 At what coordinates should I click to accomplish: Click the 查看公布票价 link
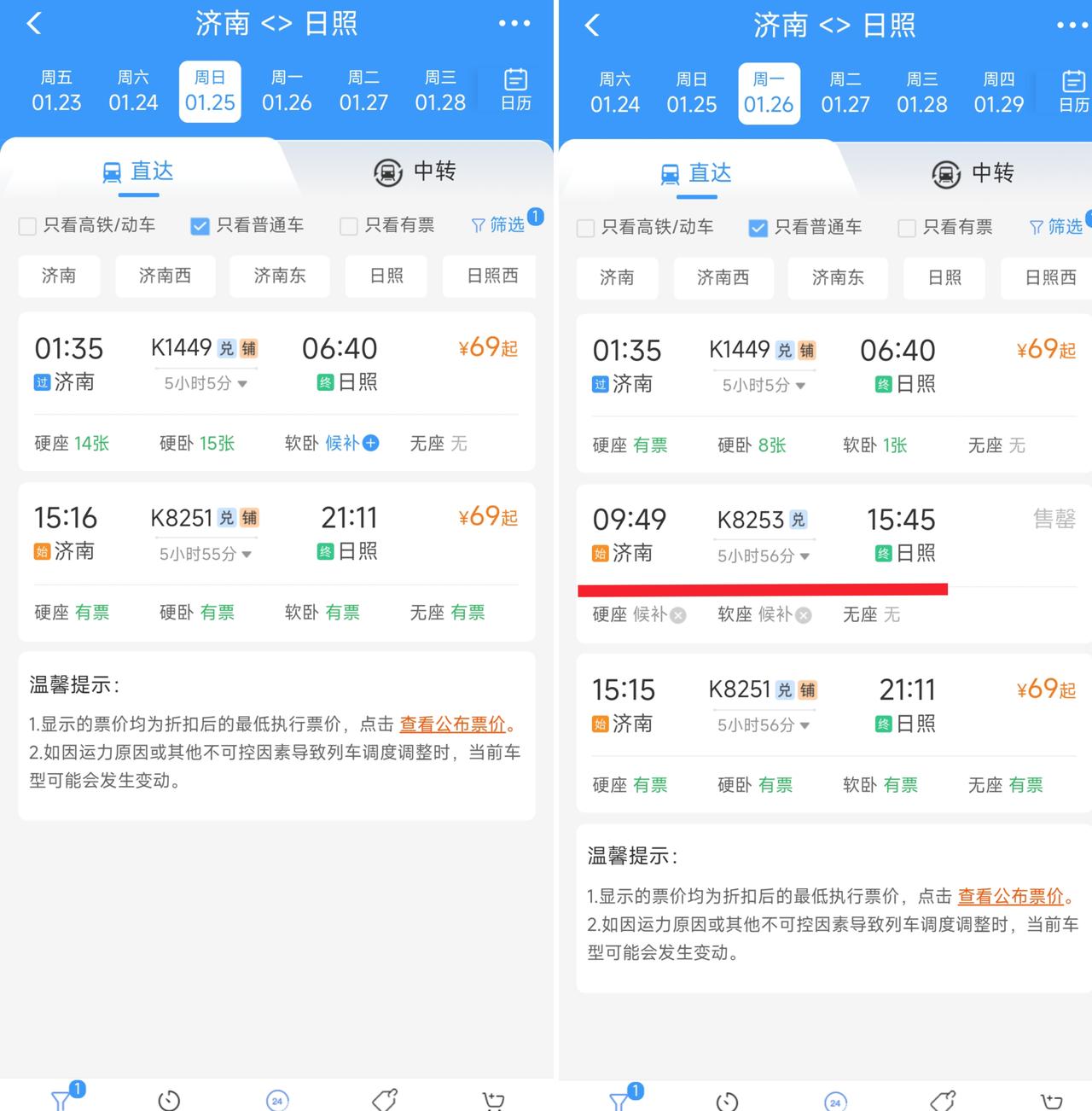tap(454, 724)
